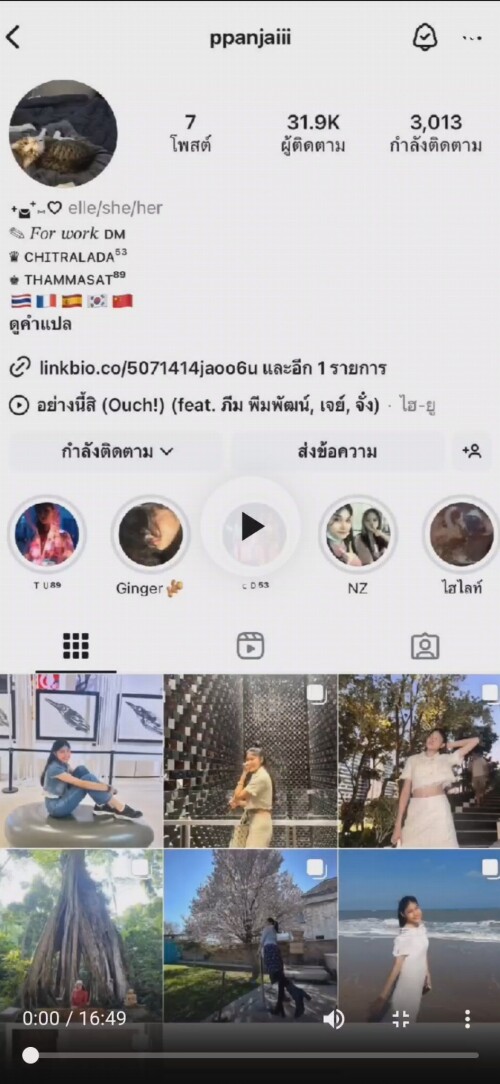Tap the video seek bar to jump ahead
Image resolution: width=500 pixels, height=1084 pixels.
tap(254, 1055)
